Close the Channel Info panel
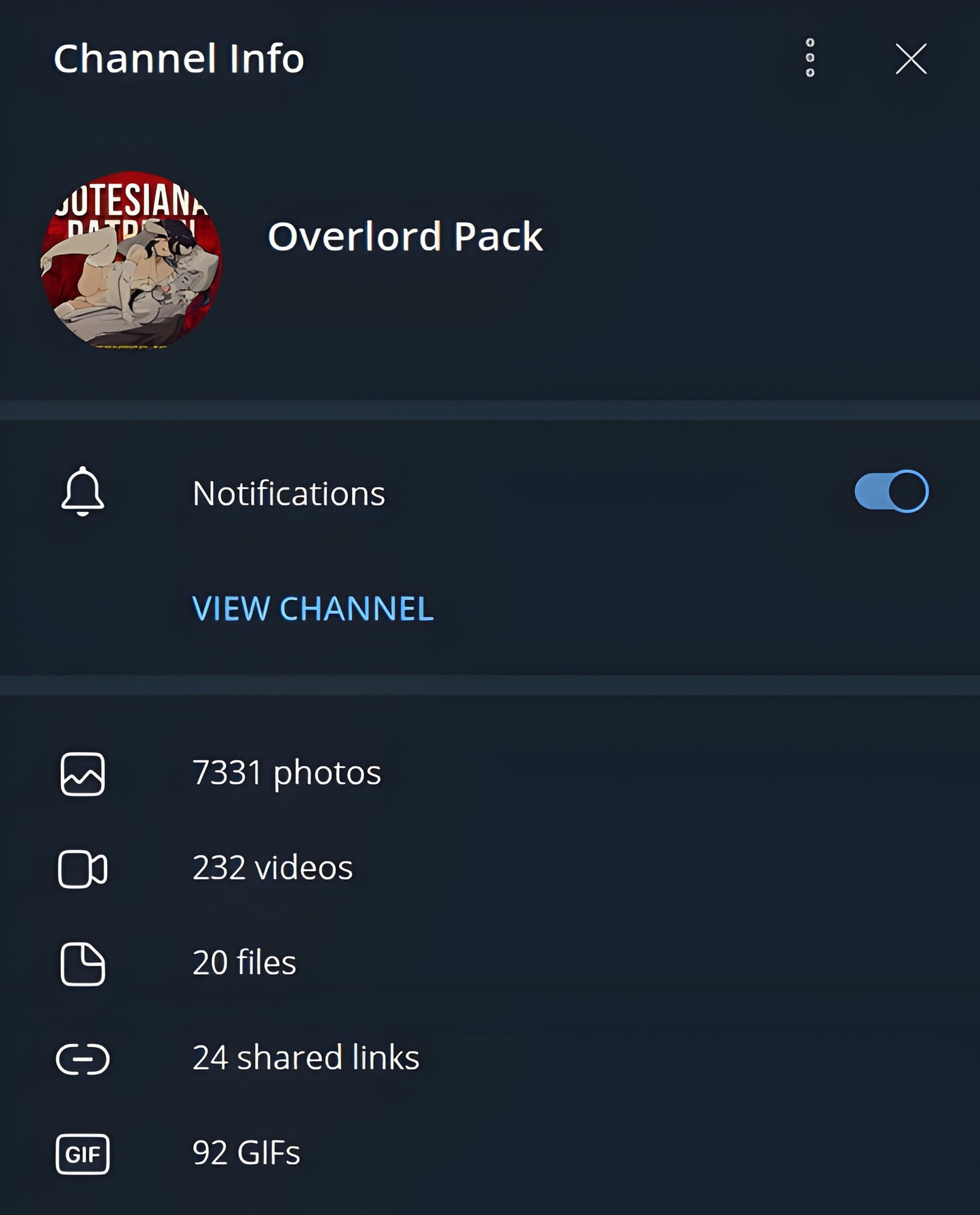This screenshot has height=1215, width=980. 910,59
